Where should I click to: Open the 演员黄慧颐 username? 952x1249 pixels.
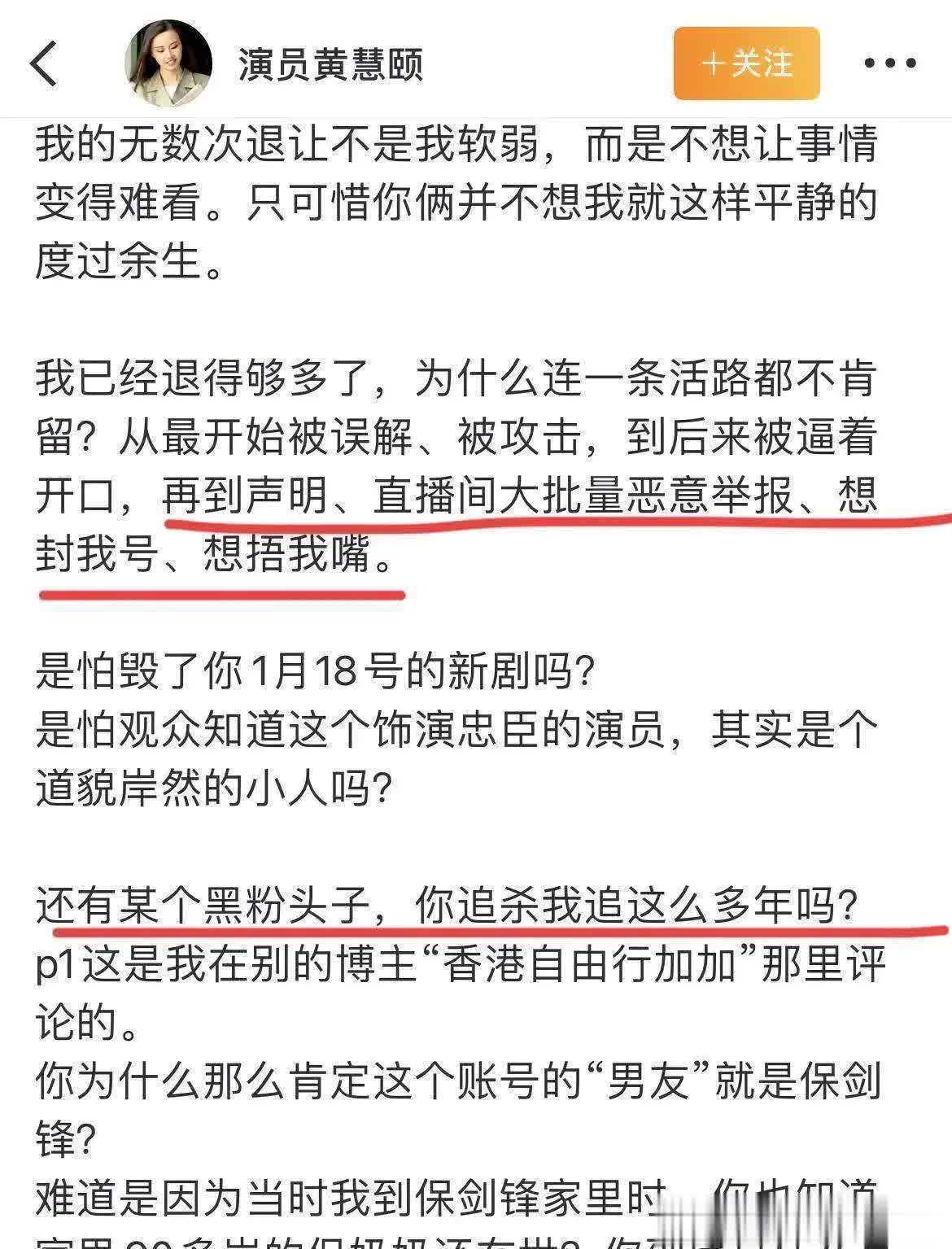coord(330,64)
